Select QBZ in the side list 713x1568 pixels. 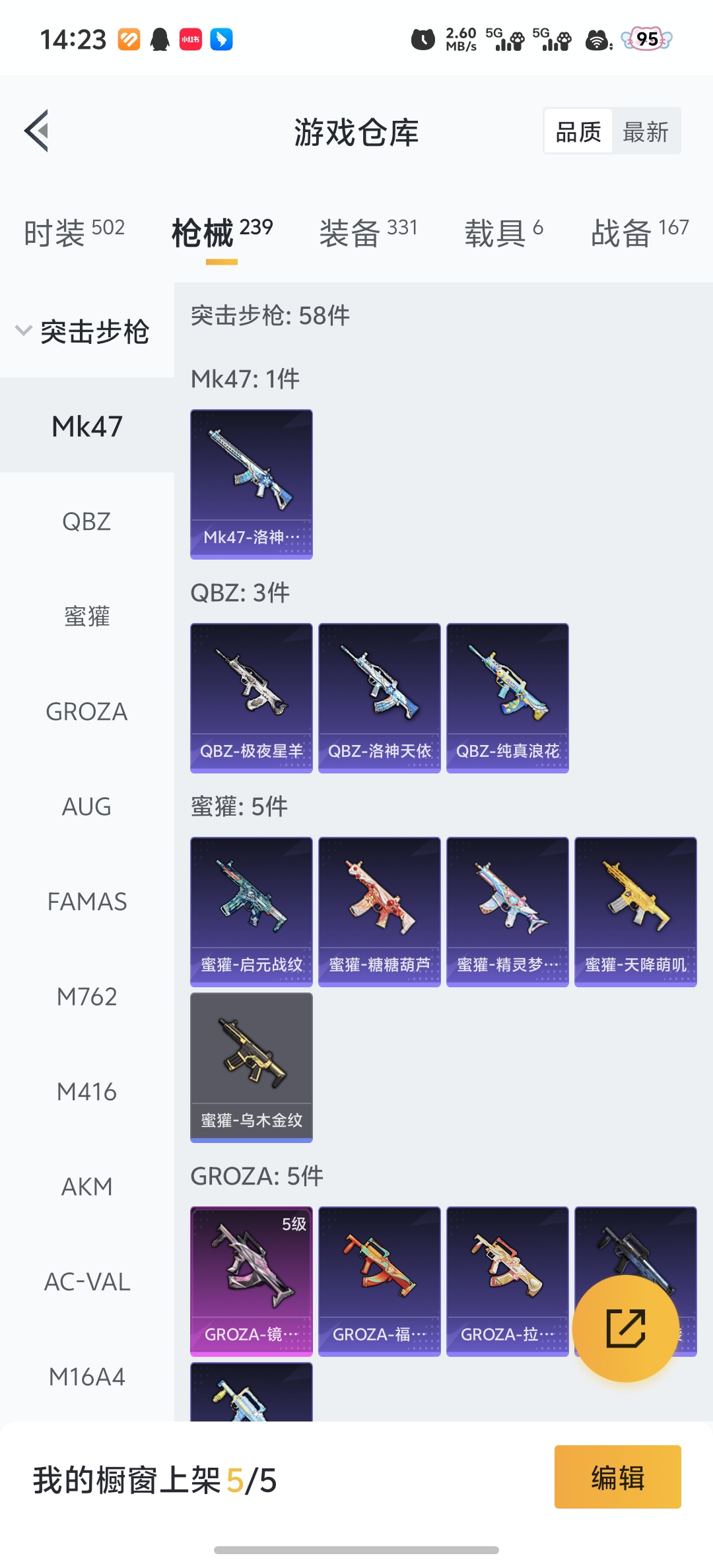click(86, 521)
